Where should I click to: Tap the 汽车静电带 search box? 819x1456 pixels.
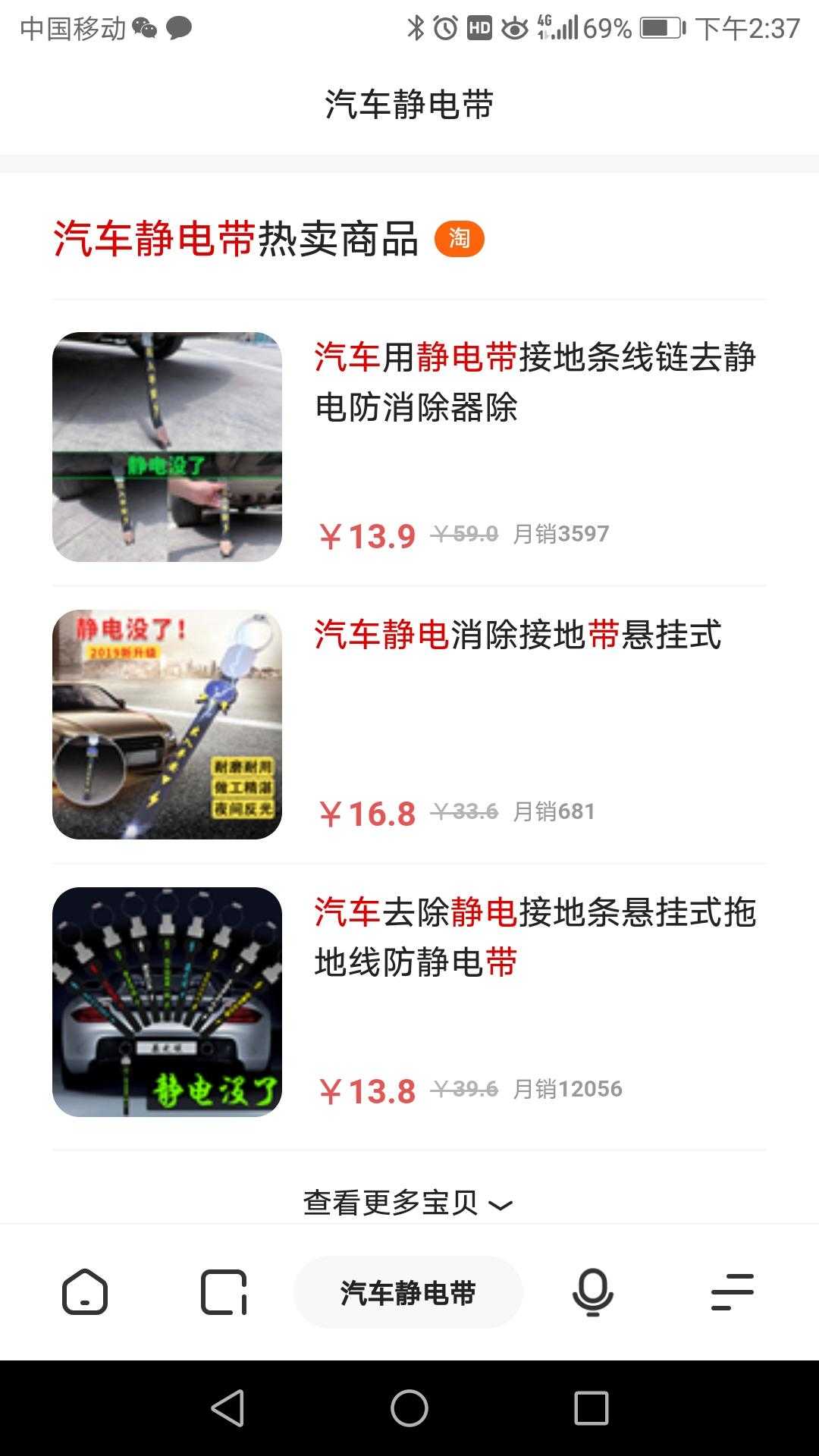[408, 1292]
